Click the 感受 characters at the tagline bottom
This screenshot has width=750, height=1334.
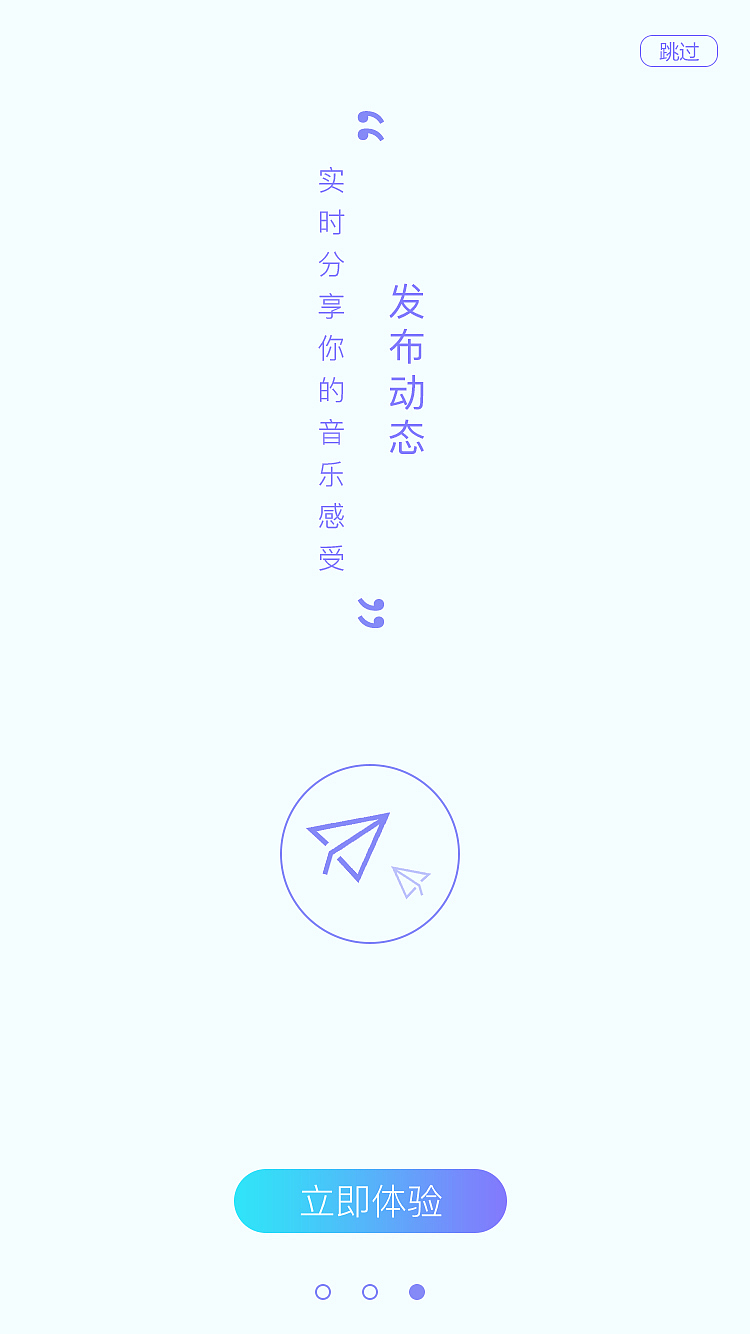click(x=331, y=538)
